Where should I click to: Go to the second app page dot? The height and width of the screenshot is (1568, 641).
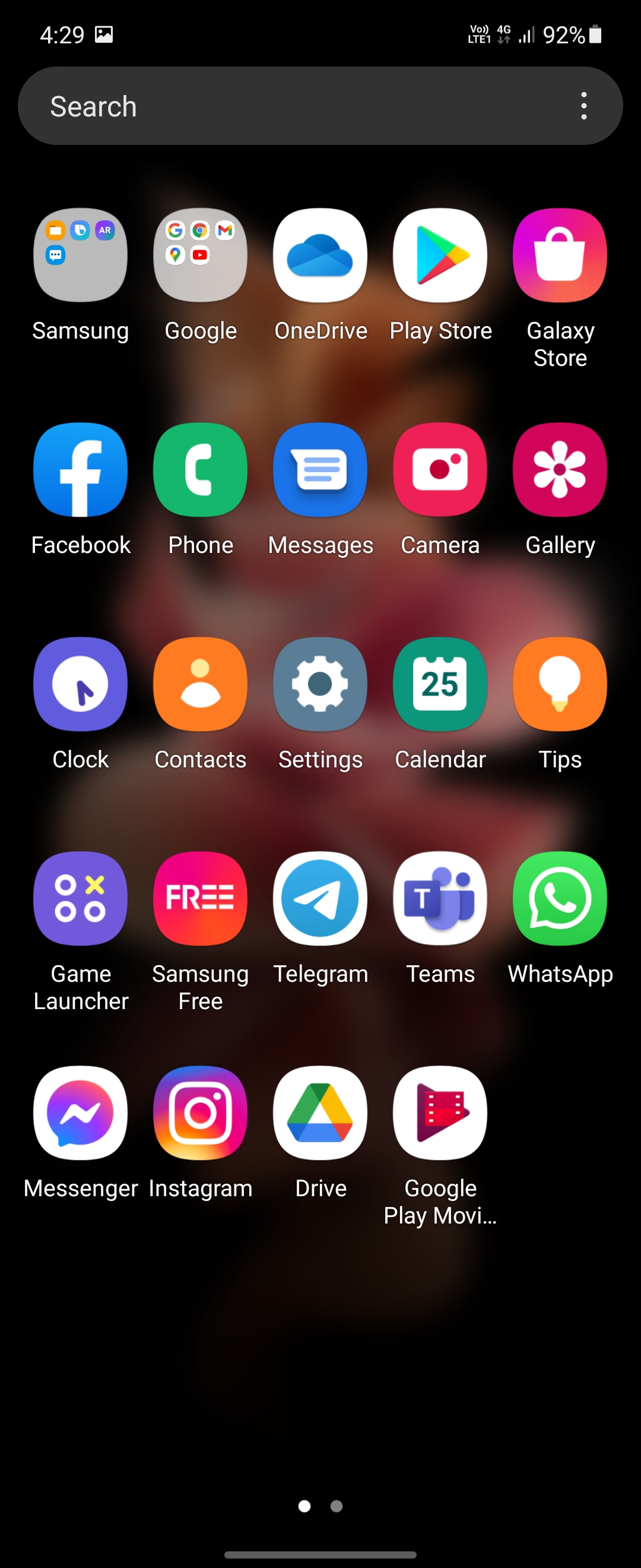click(337, 1506)
